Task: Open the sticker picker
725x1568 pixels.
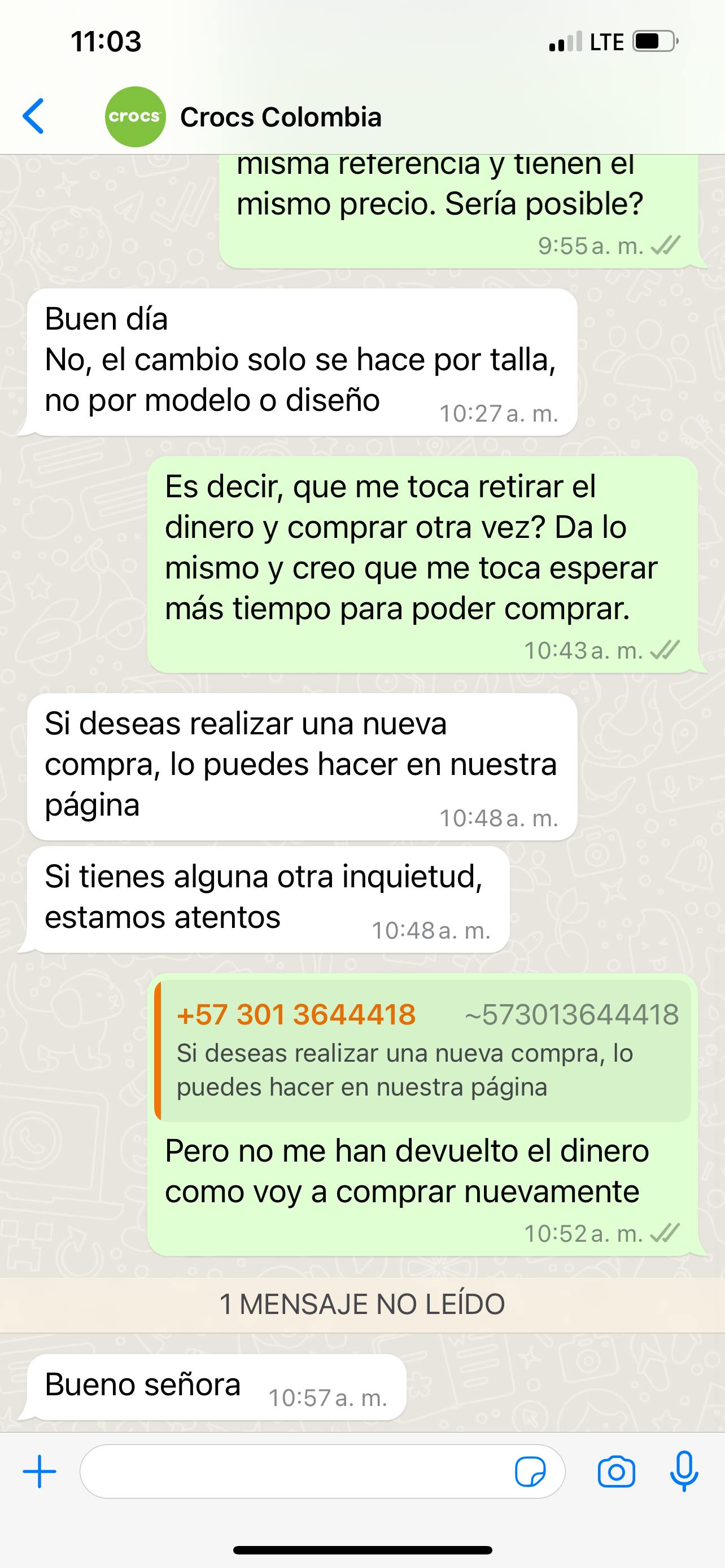Action: (530, 1472)
